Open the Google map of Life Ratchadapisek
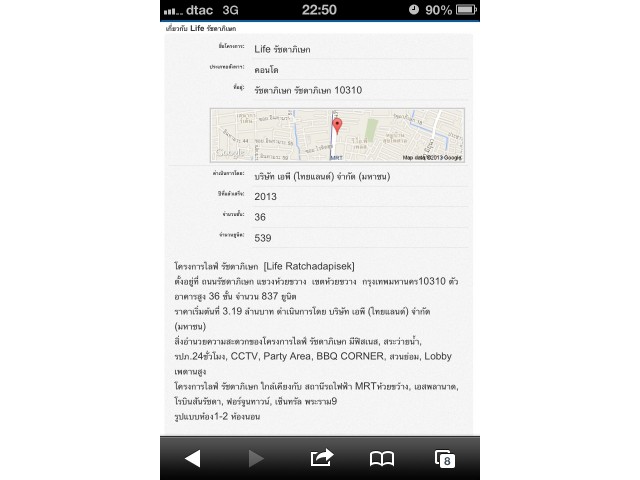The height and width of the screenshot is (480, 640). click(337, 135)
